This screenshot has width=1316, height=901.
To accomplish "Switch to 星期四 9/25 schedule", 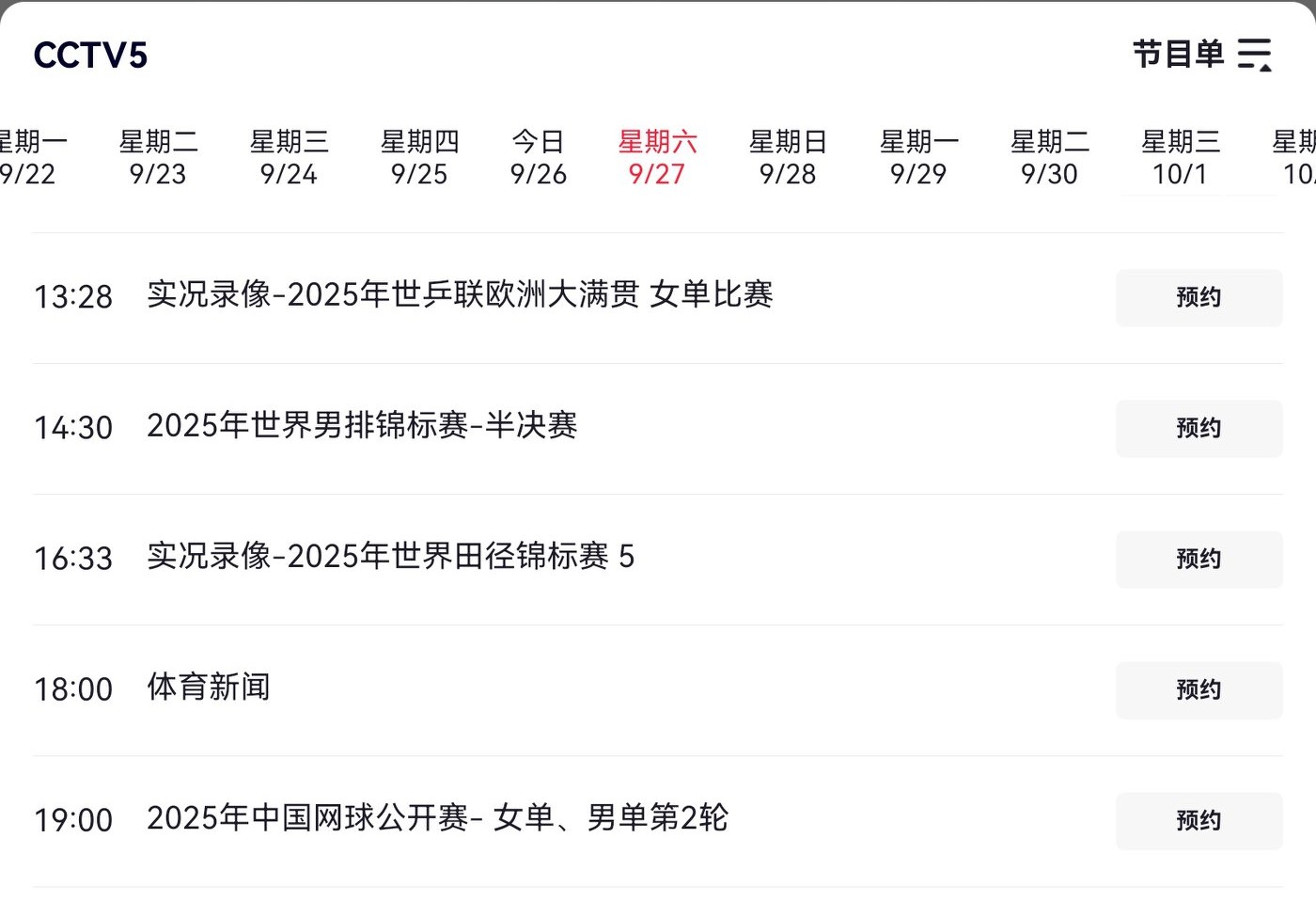I will (419, 158).
